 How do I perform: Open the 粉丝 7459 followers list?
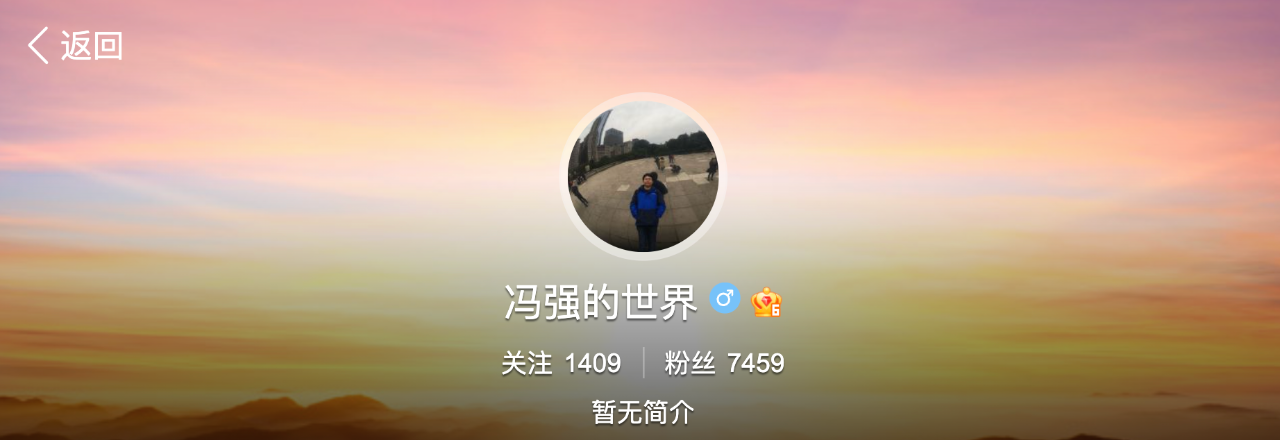click(x=724, y=363)
